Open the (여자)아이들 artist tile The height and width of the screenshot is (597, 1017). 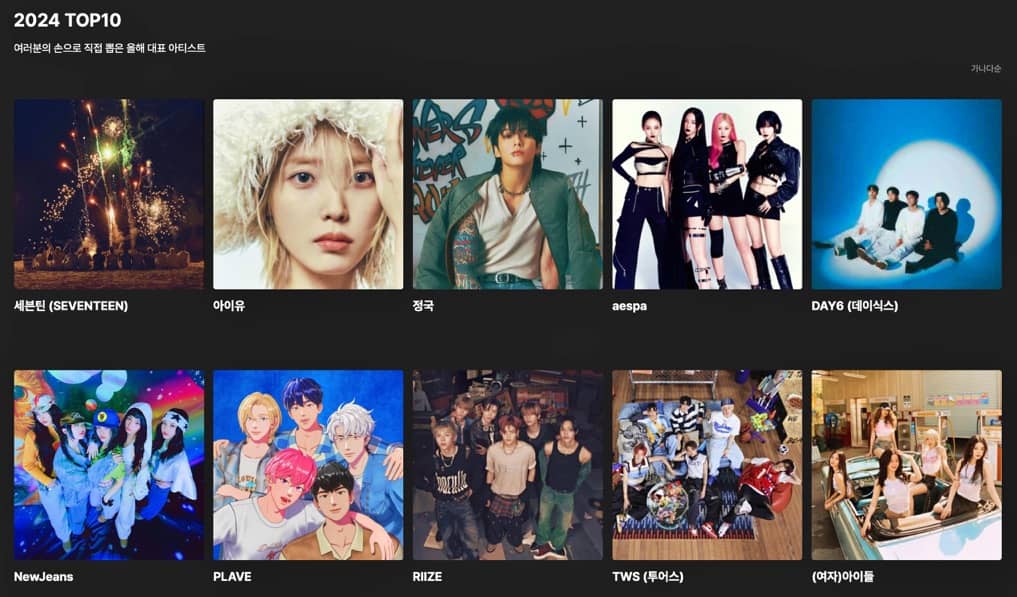906,465
